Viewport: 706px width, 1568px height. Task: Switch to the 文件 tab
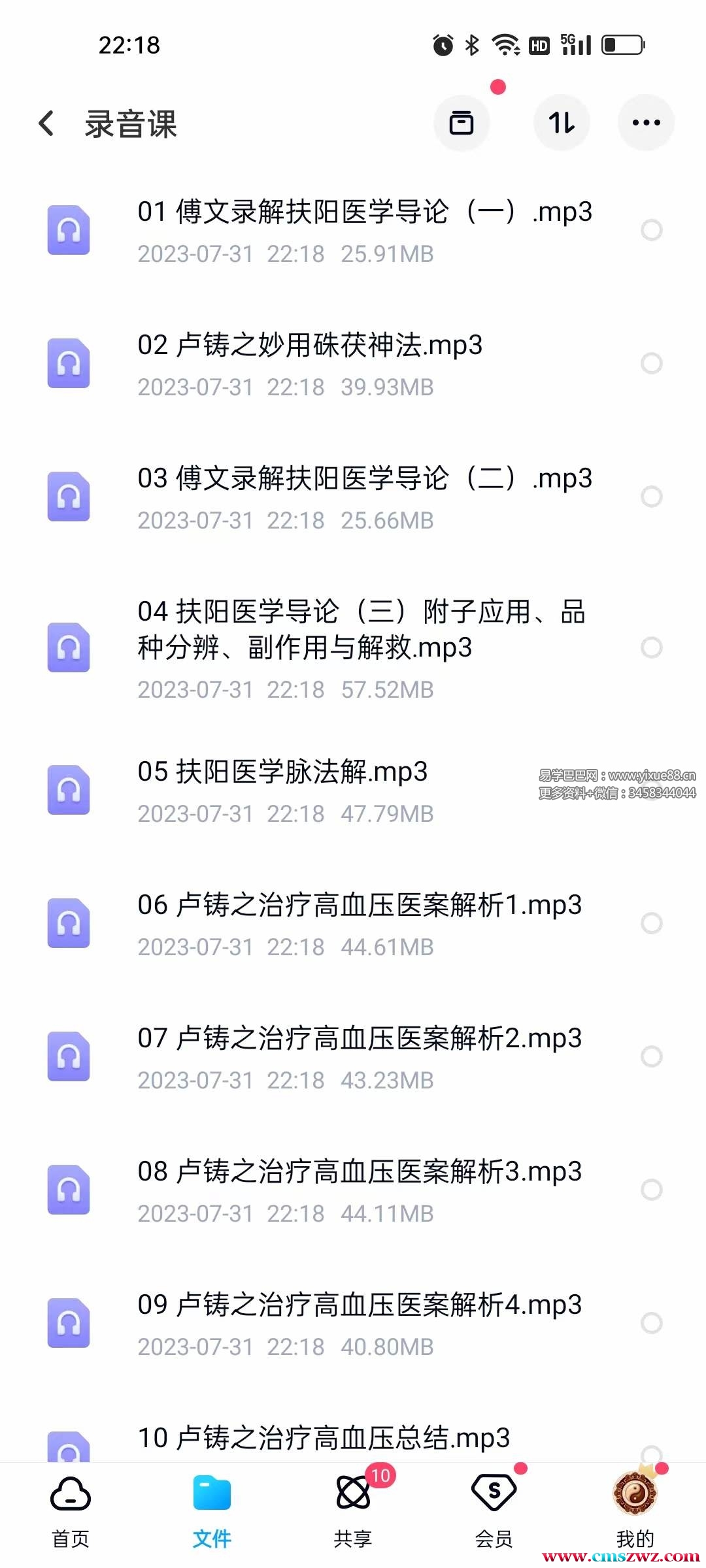click(212, 1509)
